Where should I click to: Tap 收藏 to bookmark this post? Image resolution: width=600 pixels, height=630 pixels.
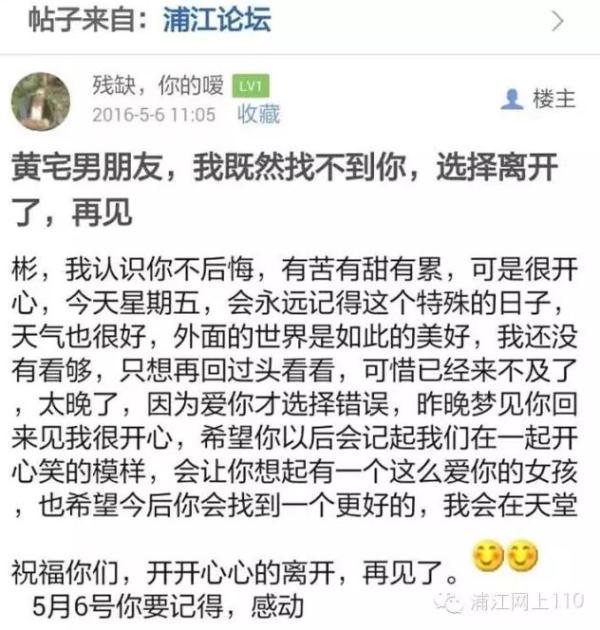[258, 114]
